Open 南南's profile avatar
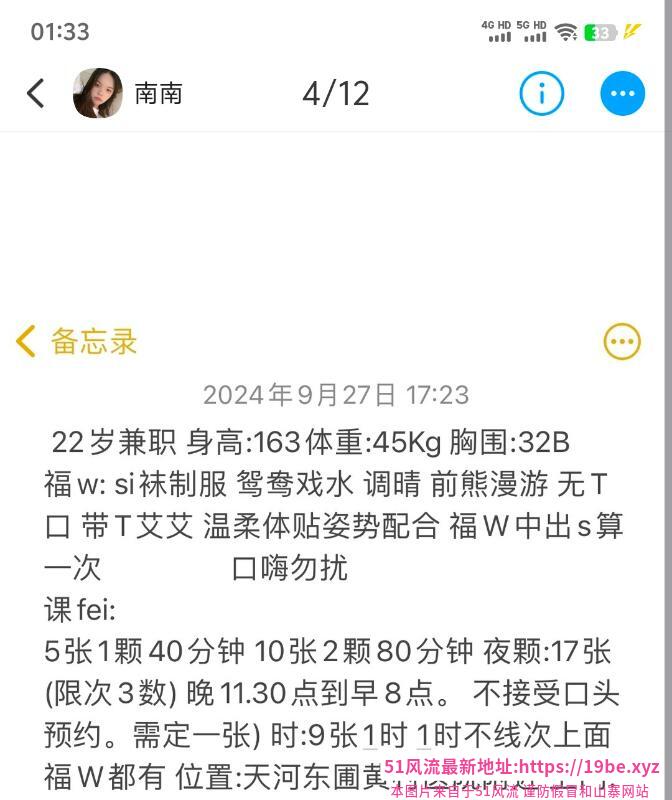This screenshot has height=800, width=672. [98, 94]
